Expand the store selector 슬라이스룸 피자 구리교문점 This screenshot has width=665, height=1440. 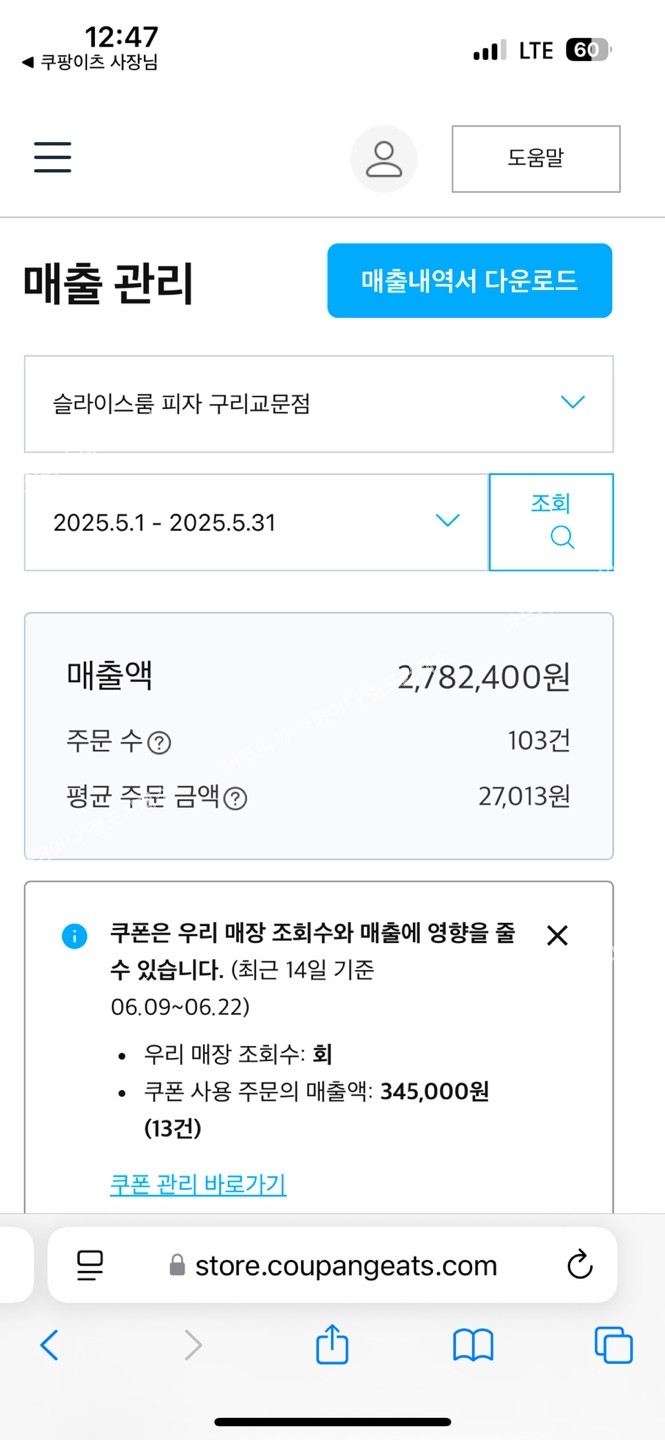(x=319, y=404)
